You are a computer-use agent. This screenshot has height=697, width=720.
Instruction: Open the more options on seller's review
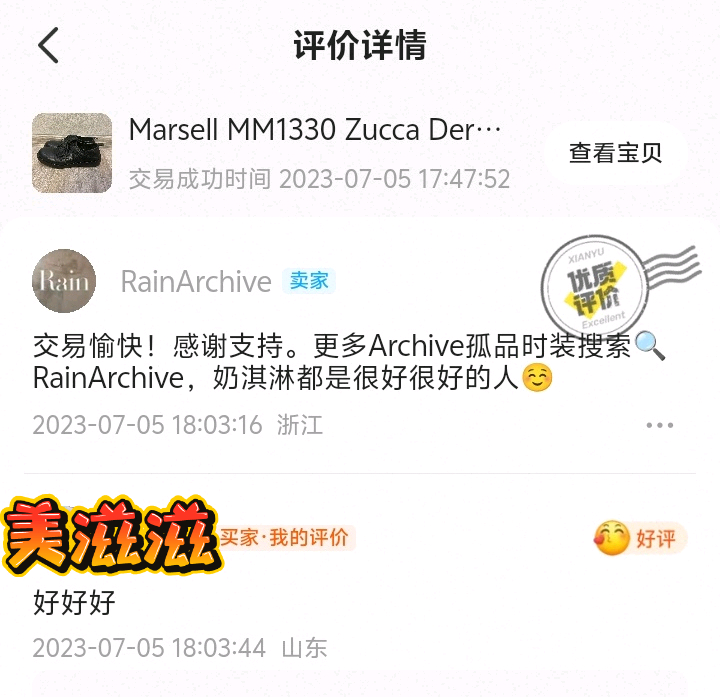[x=660, y=425]
